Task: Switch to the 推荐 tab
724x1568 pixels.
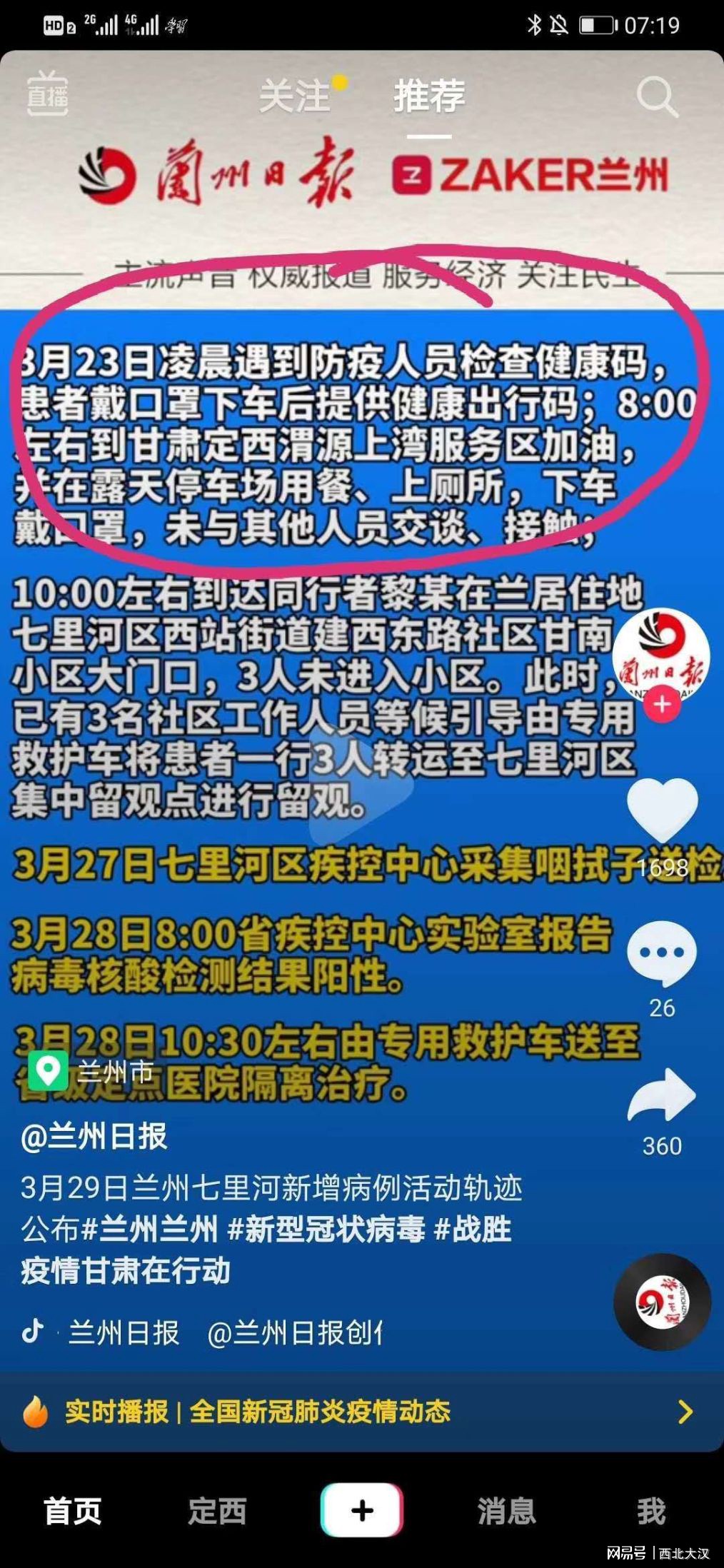Action: coord(428,96)
